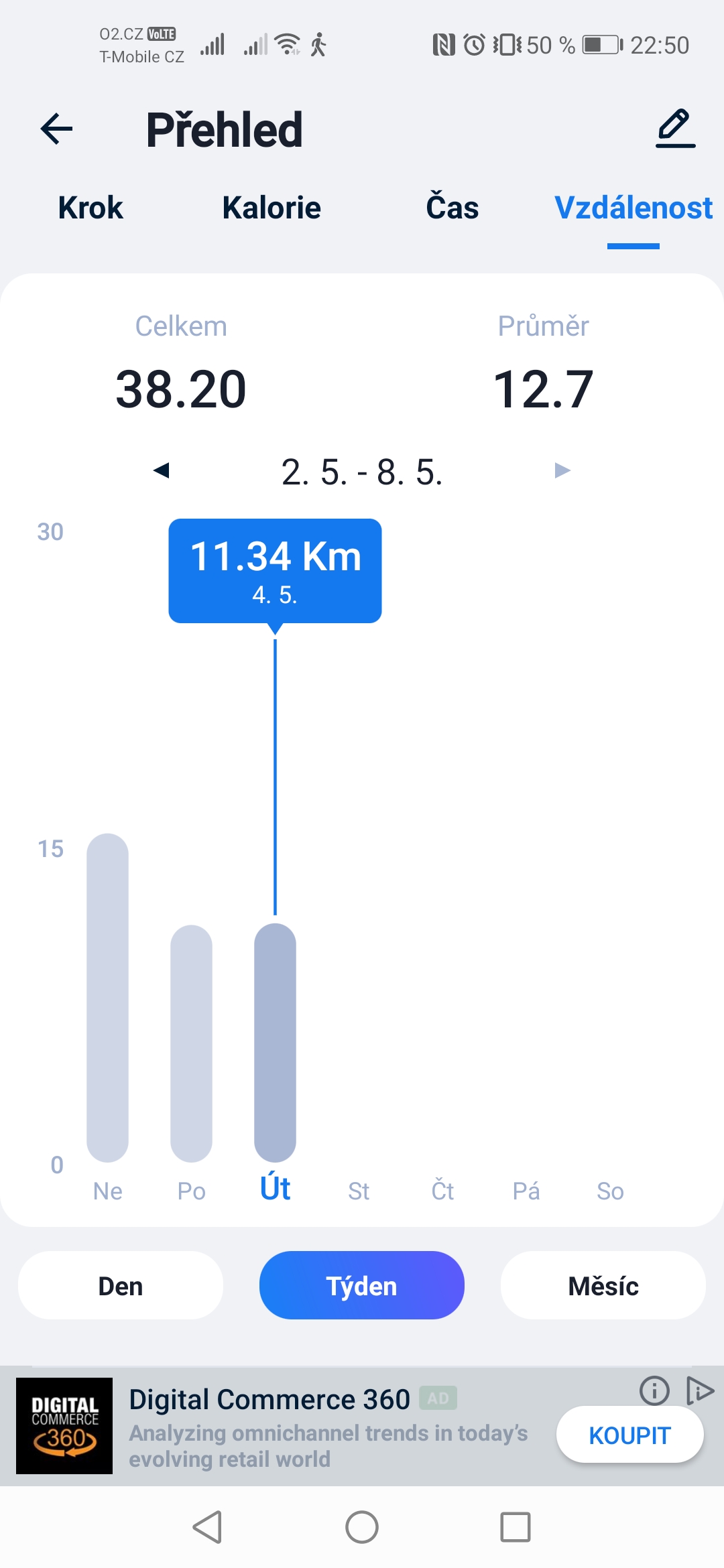
Task: Open the AdChoices icon on the banner
Action: coord(700,1390)
